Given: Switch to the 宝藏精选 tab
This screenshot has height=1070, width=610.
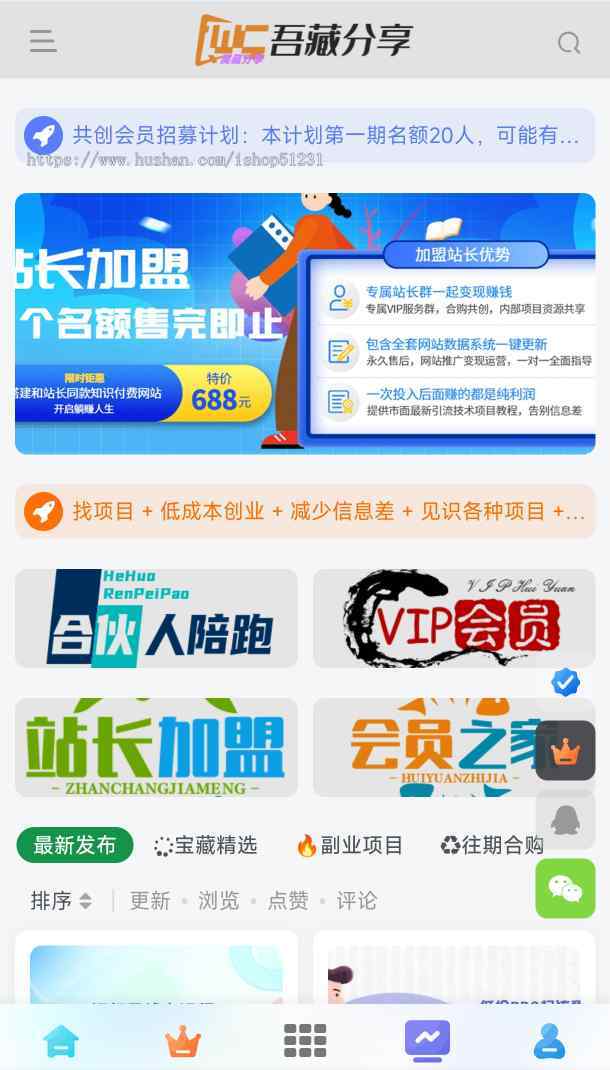Looking at the screenshot, I should 206,845.
